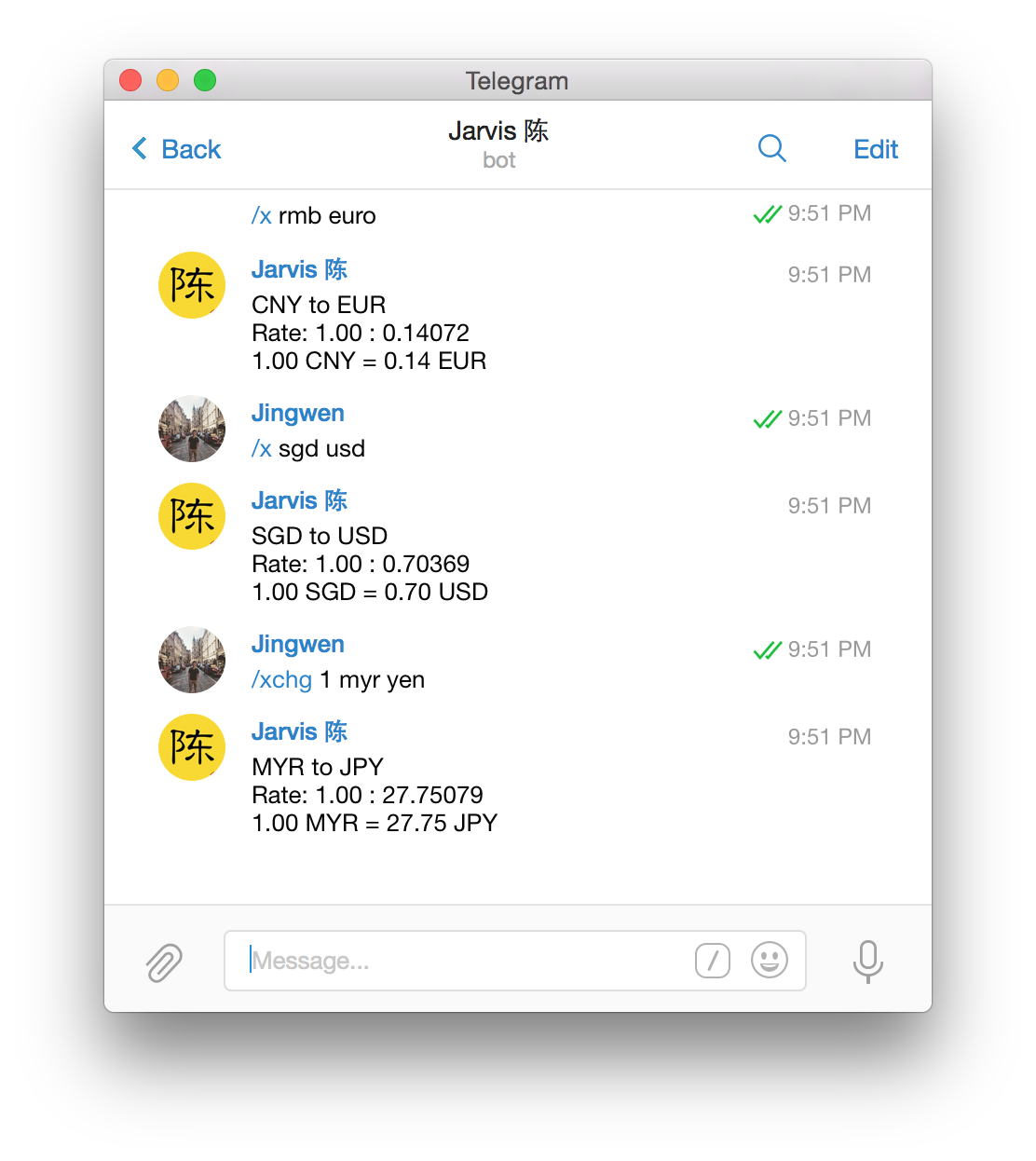
Task: Tap Jingwen's name above the sgd usd message
Action: [x=298, y=413]
